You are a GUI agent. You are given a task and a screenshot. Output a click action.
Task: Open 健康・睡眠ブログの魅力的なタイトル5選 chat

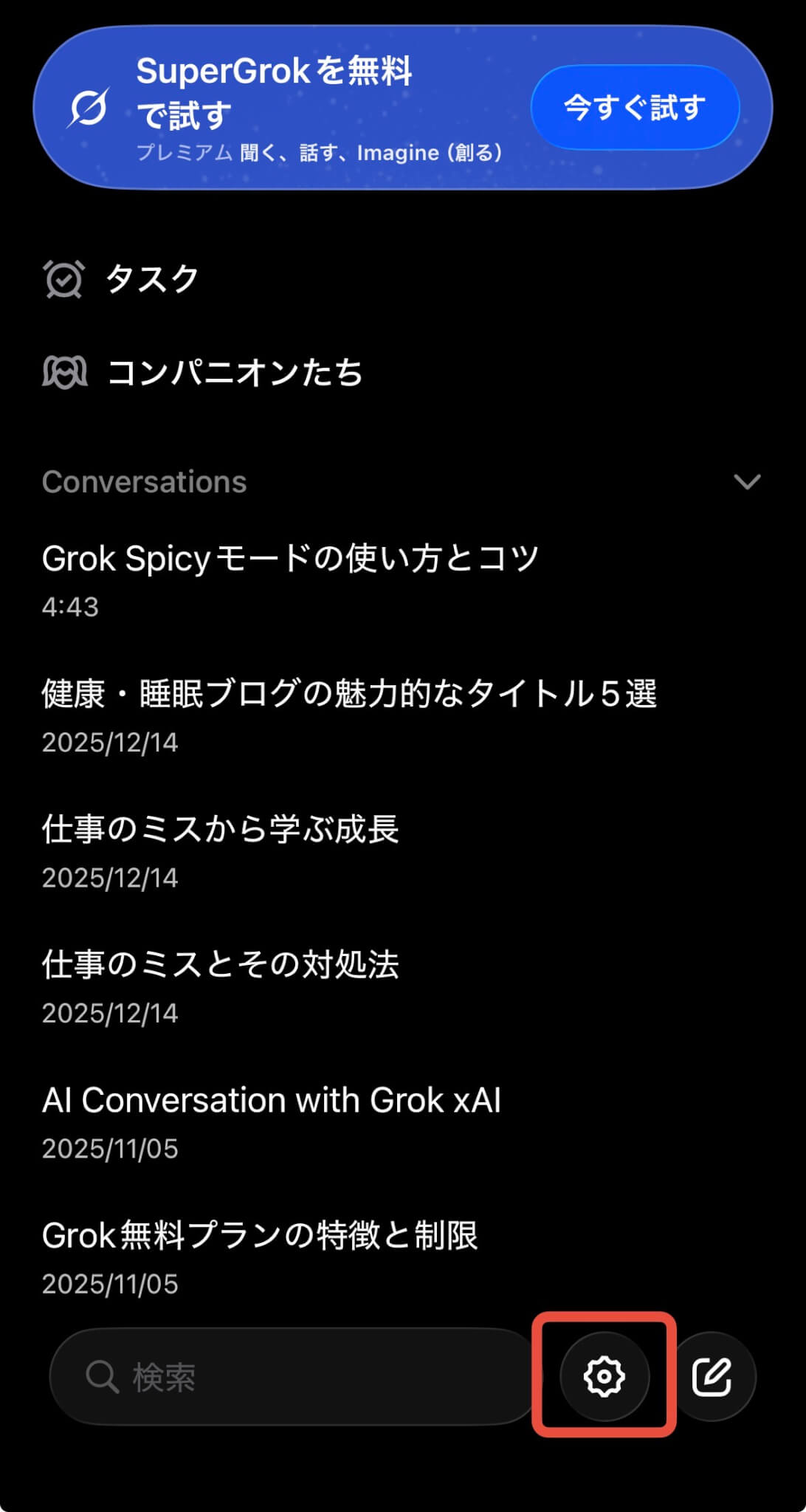349,694
